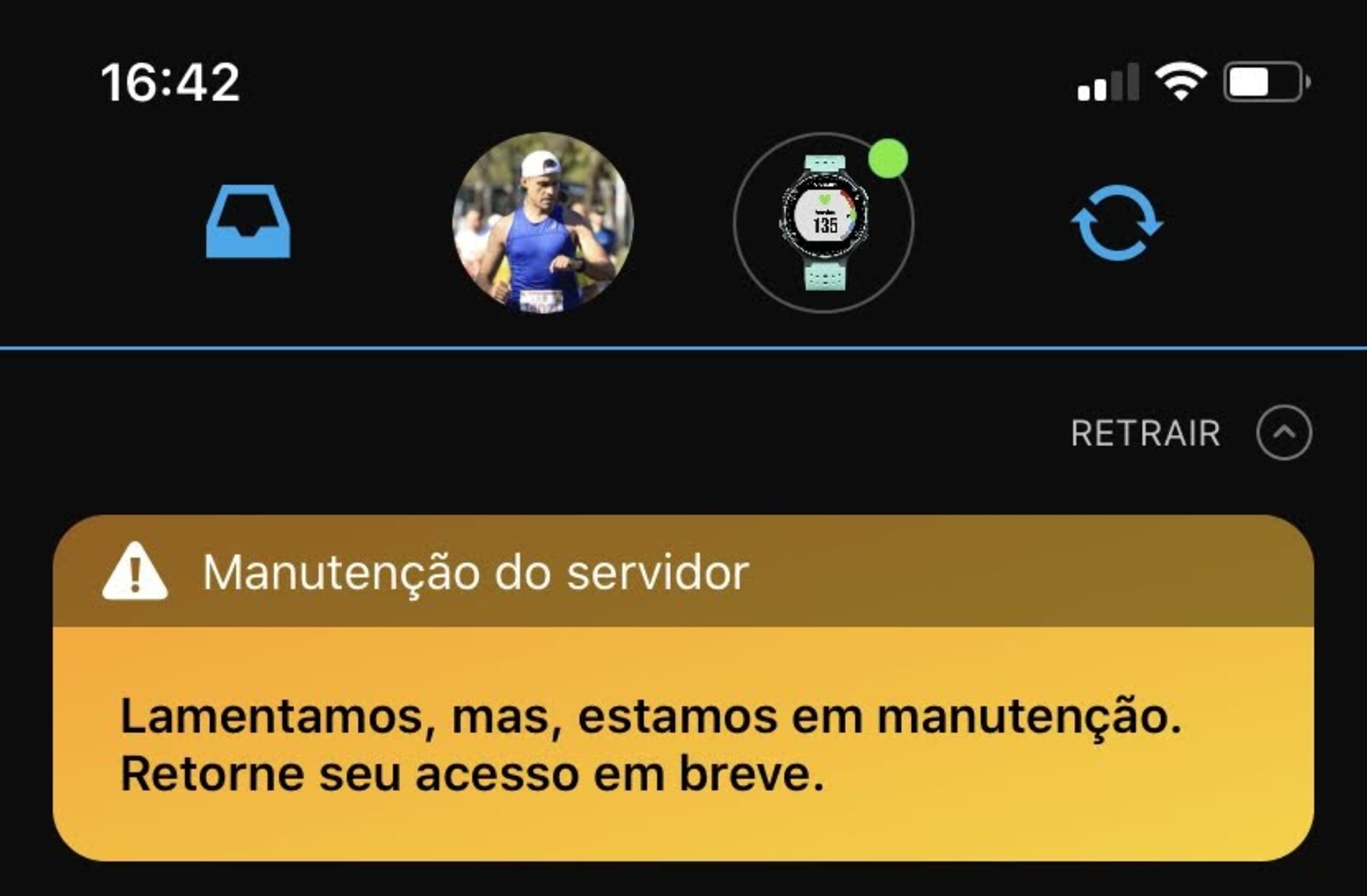Sync data with the refresh icon
The height and width of the screenshot is (896, 1367).
(x=1117, y=223)
